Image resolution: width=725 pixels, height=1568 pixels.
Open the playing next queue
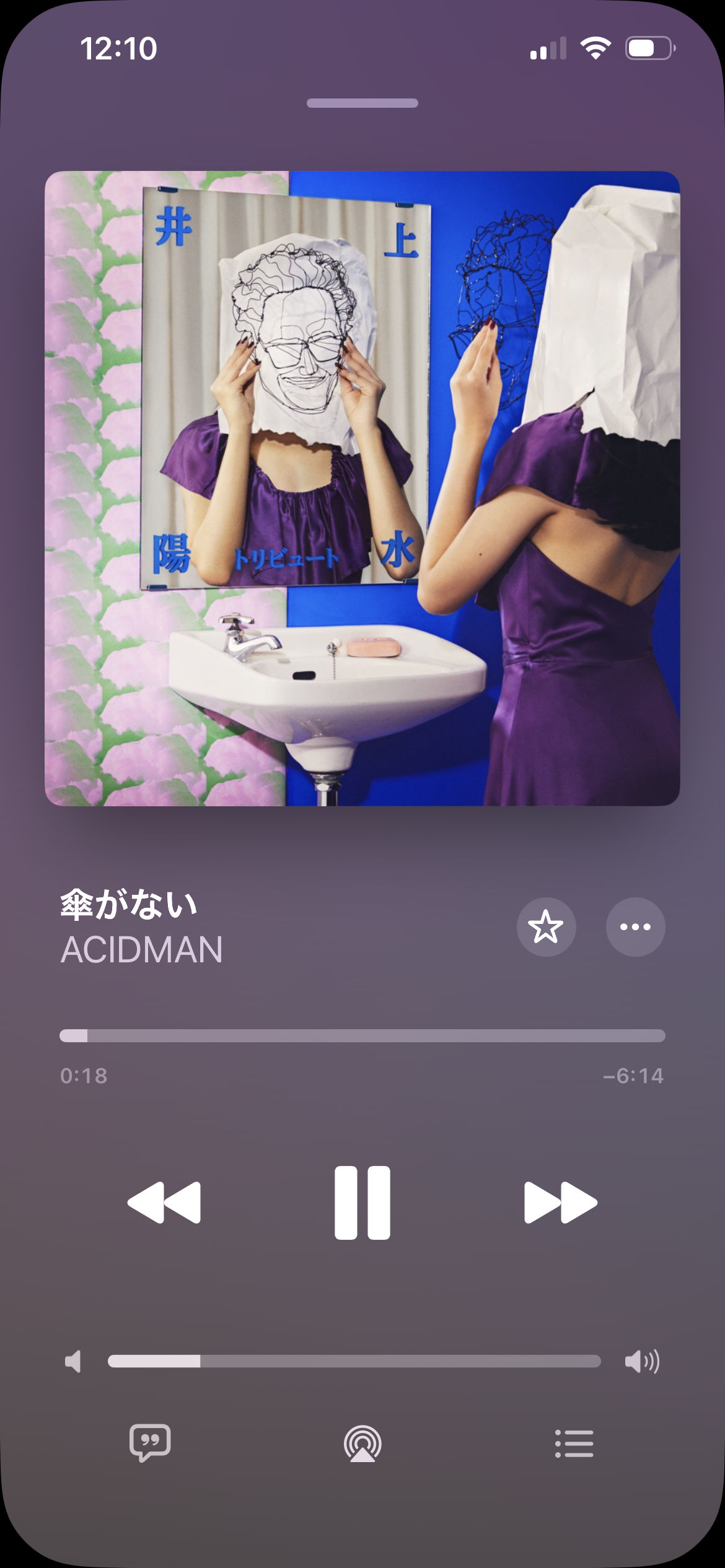(574, 1443)
